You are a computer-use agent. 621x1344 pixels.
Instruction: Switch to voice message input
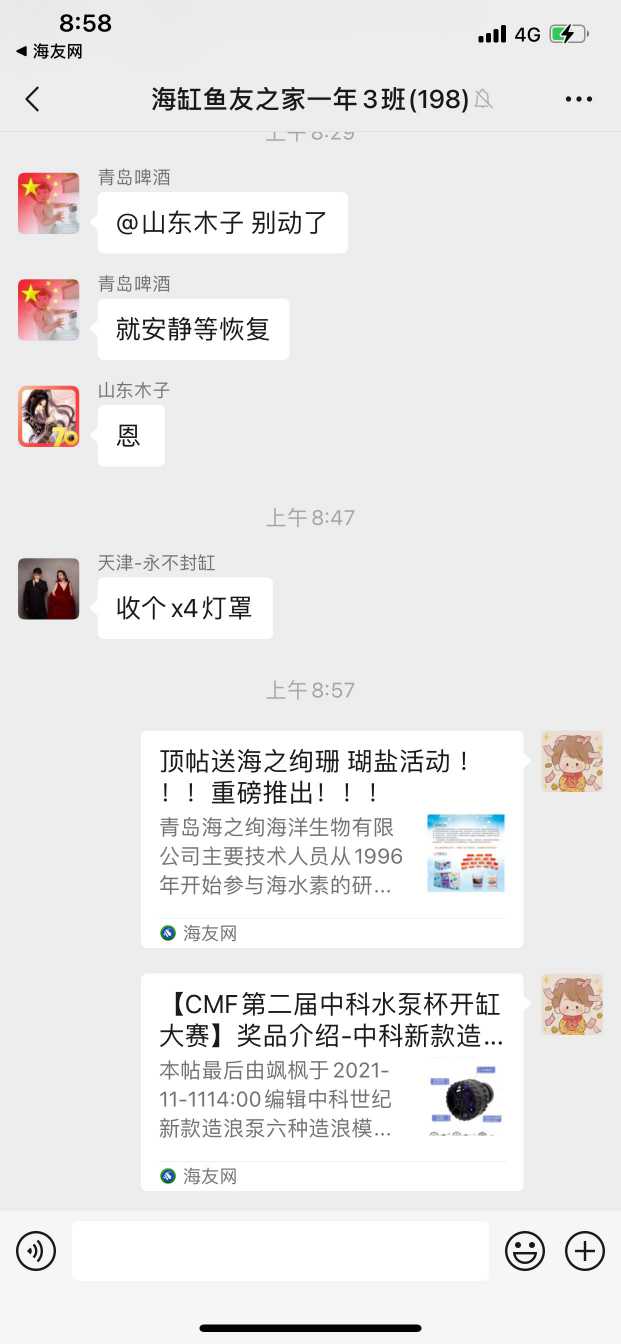[36, 1250]
